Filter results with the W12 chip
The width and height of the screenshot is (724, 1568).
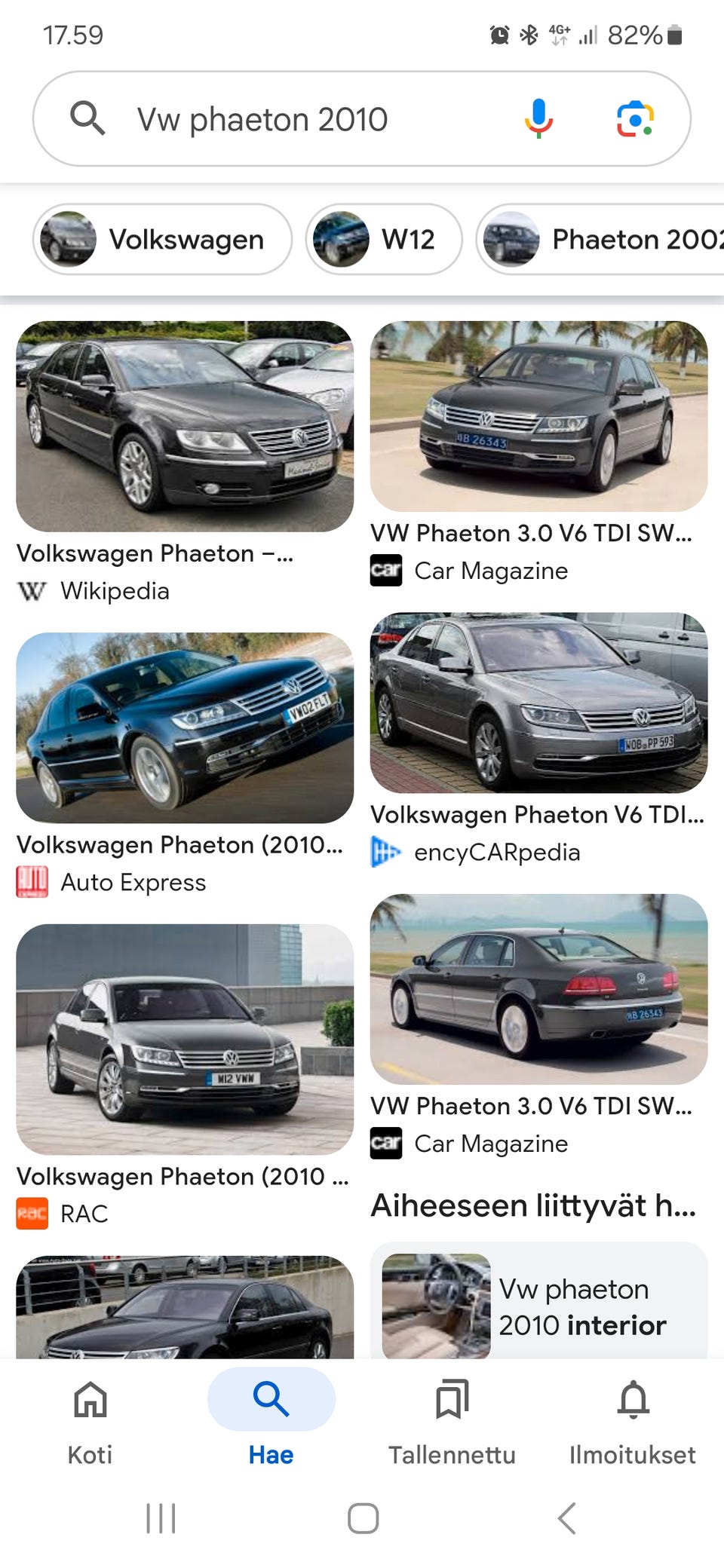click(x=384, y=240)
